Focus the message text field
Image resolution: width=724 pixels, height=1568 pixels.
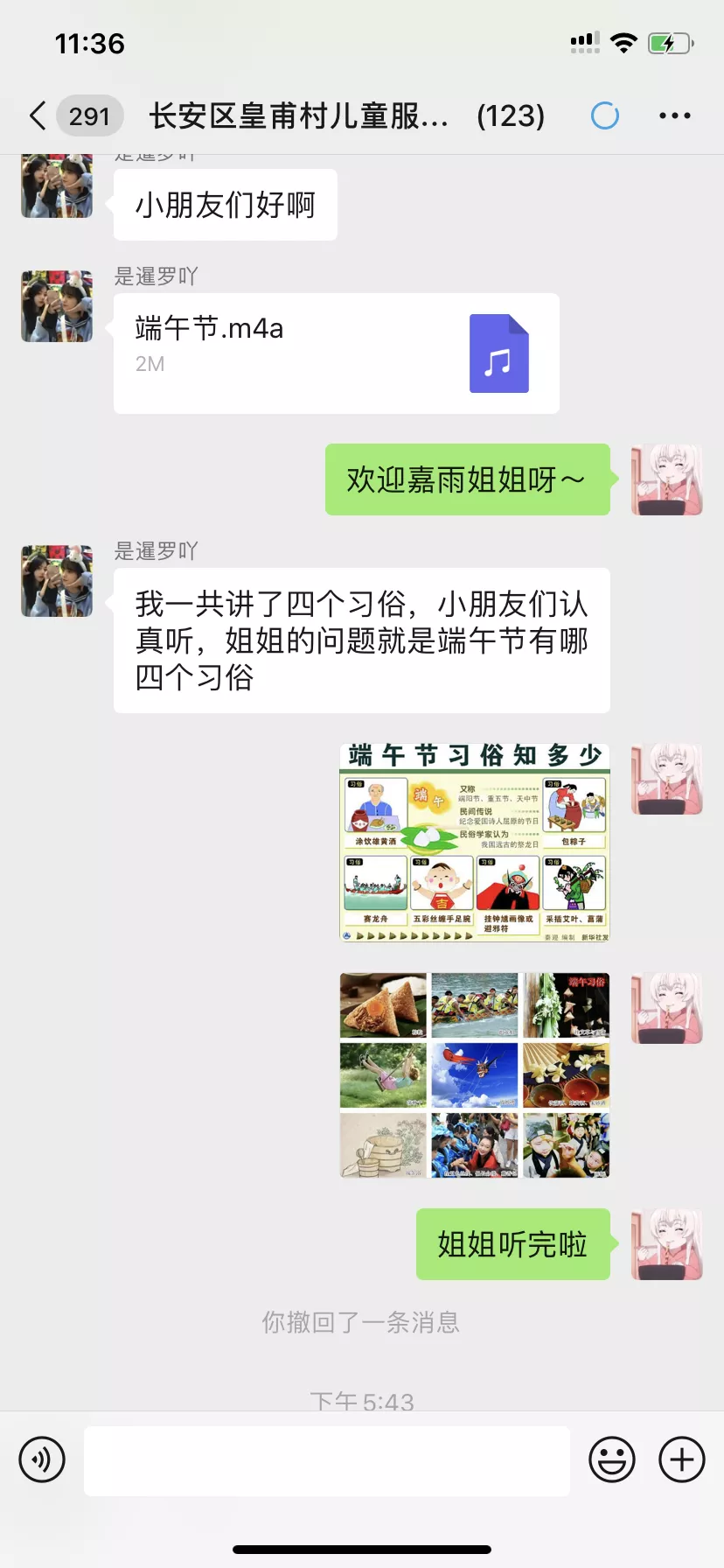(326, 1460)
